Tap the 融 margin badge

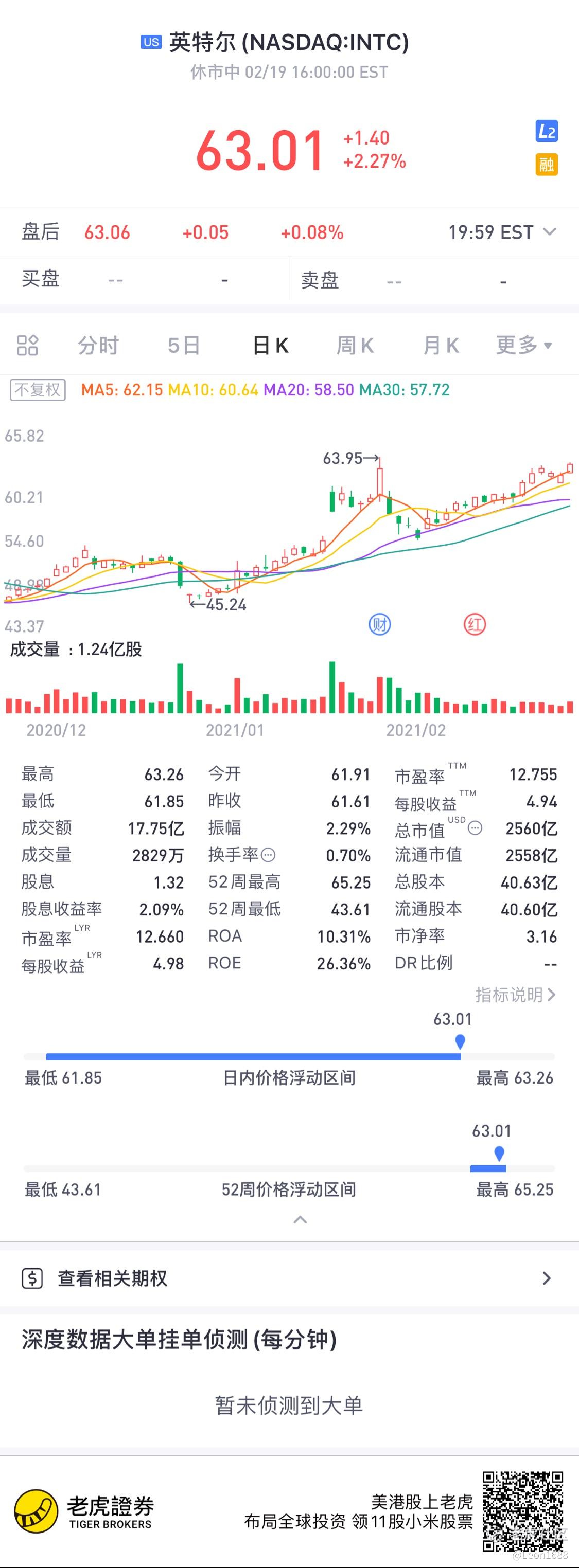[546, 164]
